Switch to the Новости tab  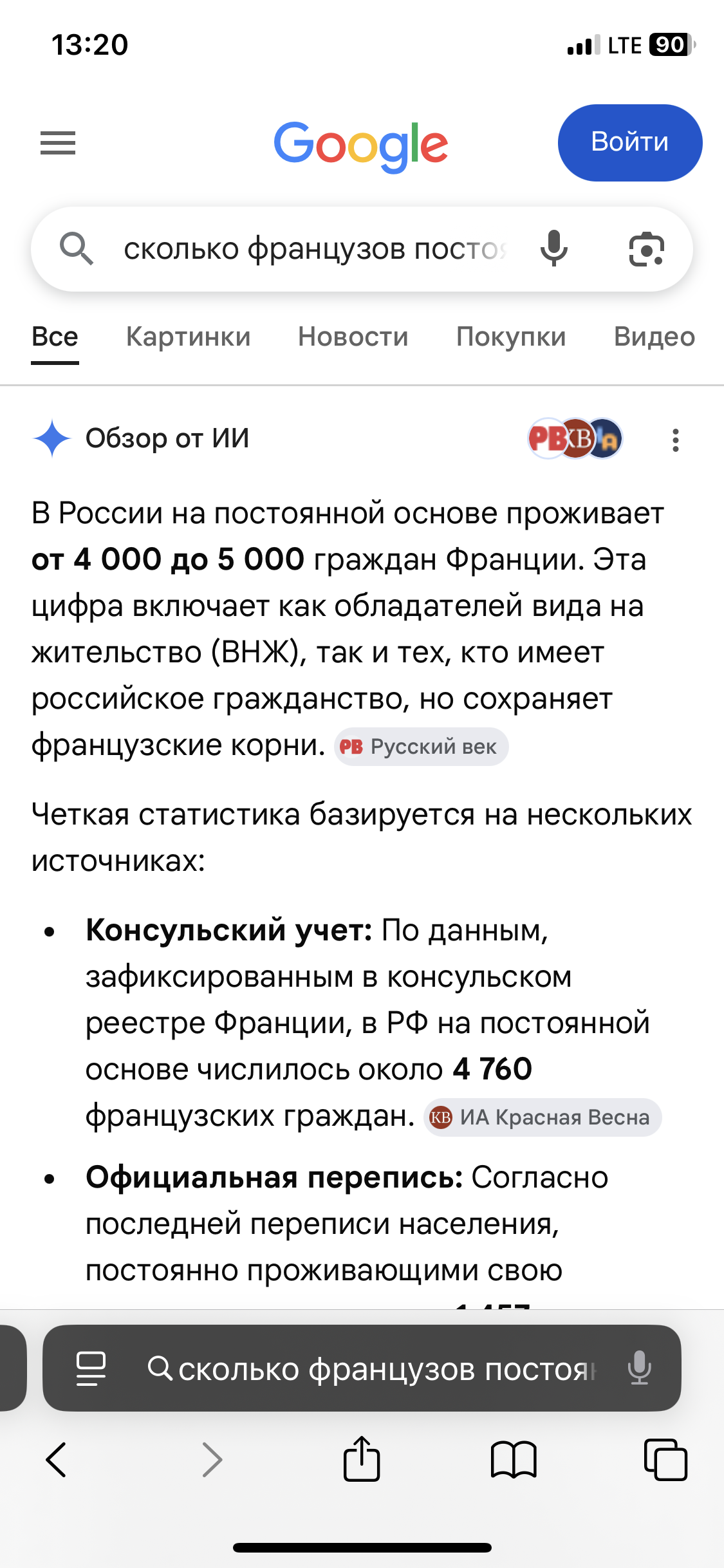(353, 337)
